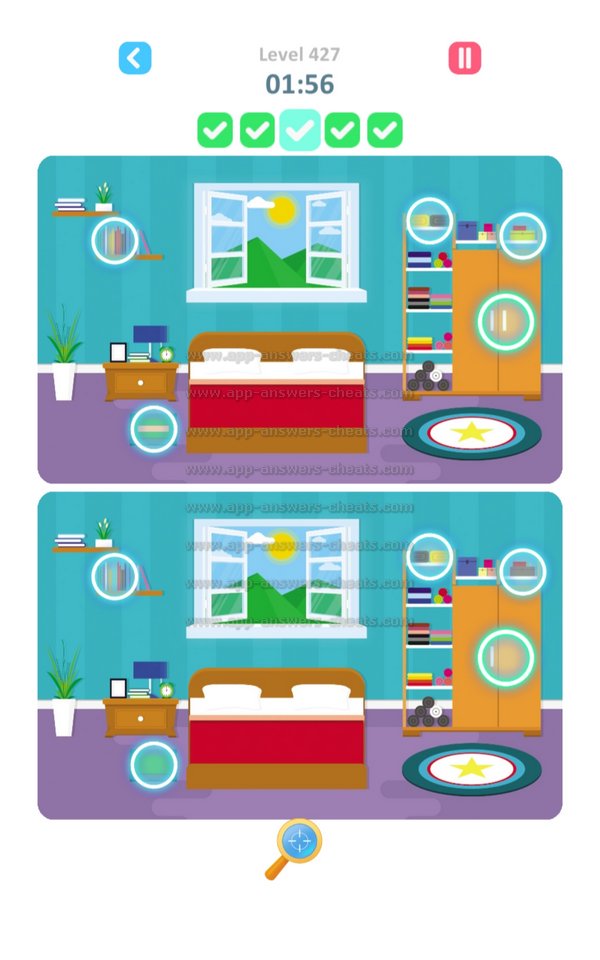Viewport: 600px width, 960px height.
Task: Go back with the blue arrow button
Action: point(135,58)
